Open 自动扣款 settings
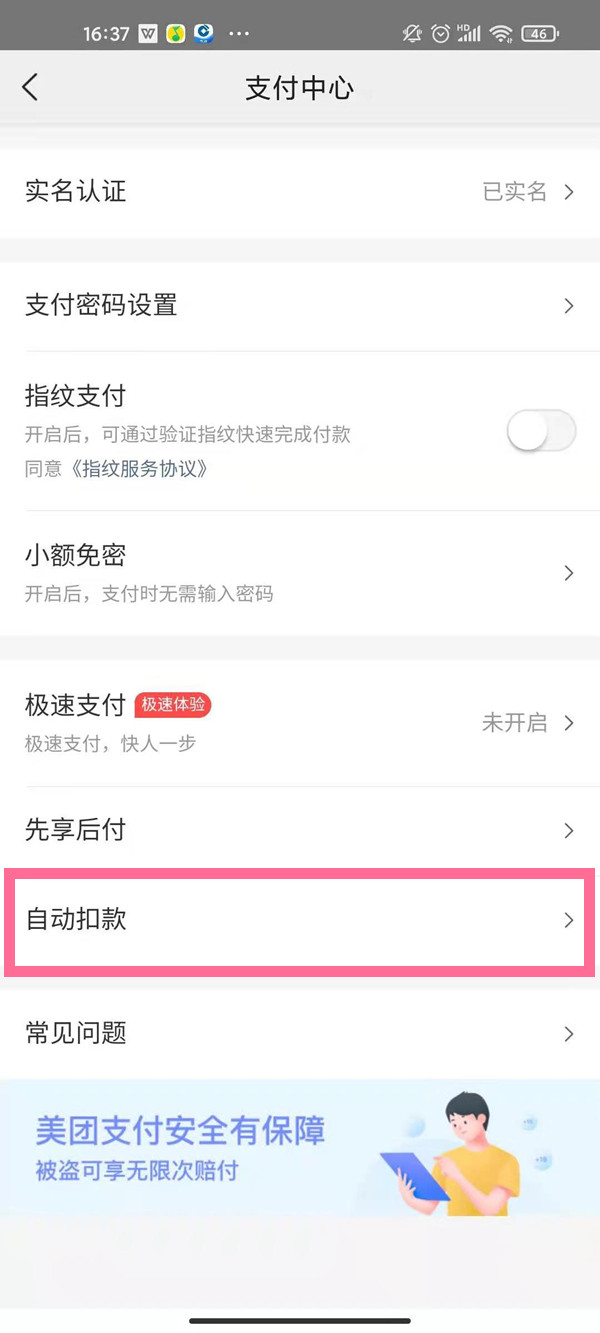The height and width of the screenshot is (1333, 600). pos(300,921)
